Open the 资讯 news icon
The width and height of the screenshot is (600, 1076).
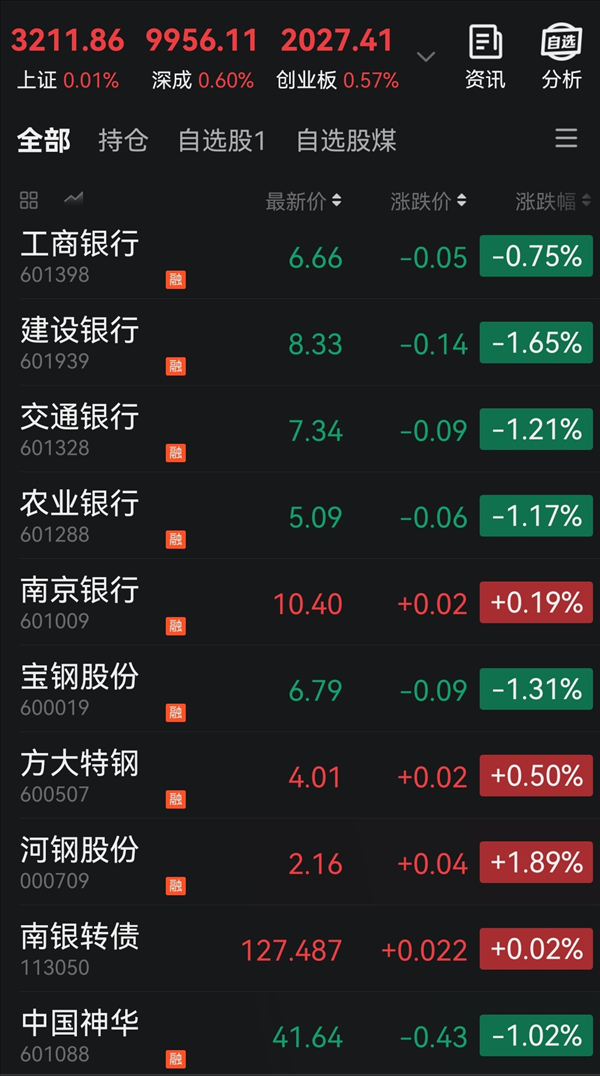485,57
